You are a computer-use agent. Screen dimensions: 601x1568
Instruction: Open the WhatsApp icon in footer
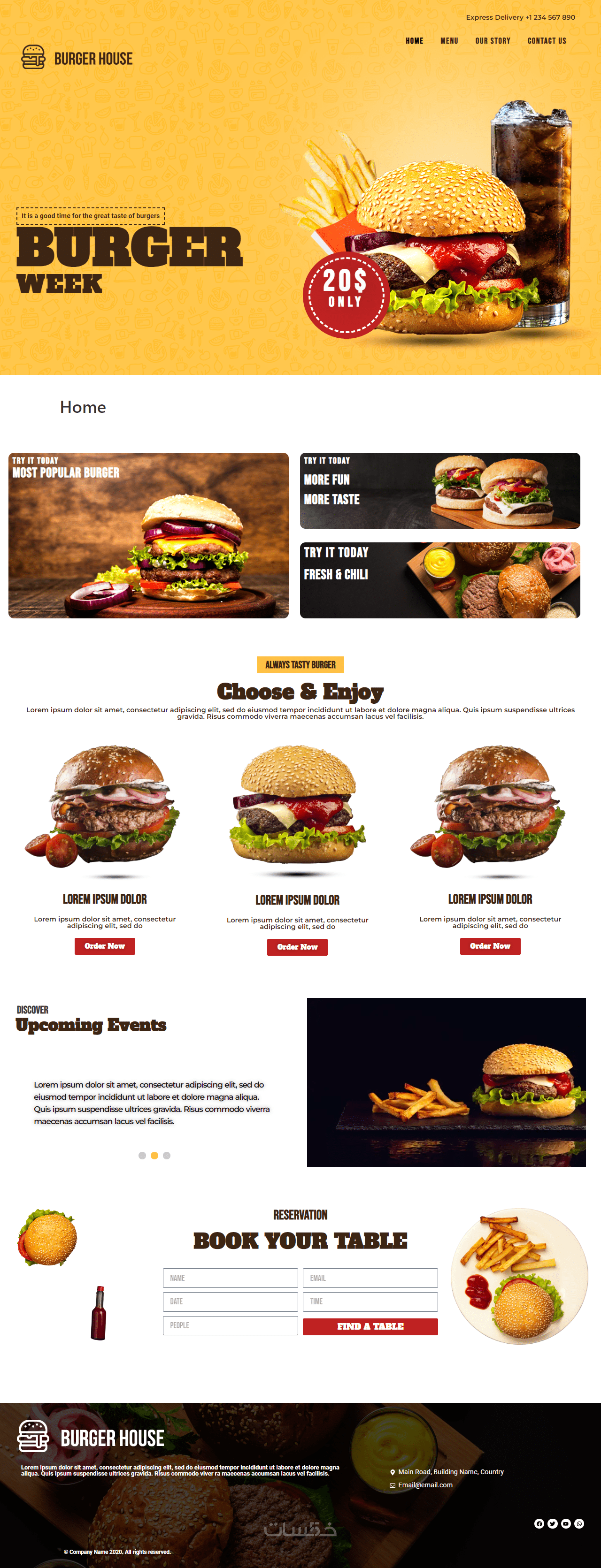coord(579,1523)
